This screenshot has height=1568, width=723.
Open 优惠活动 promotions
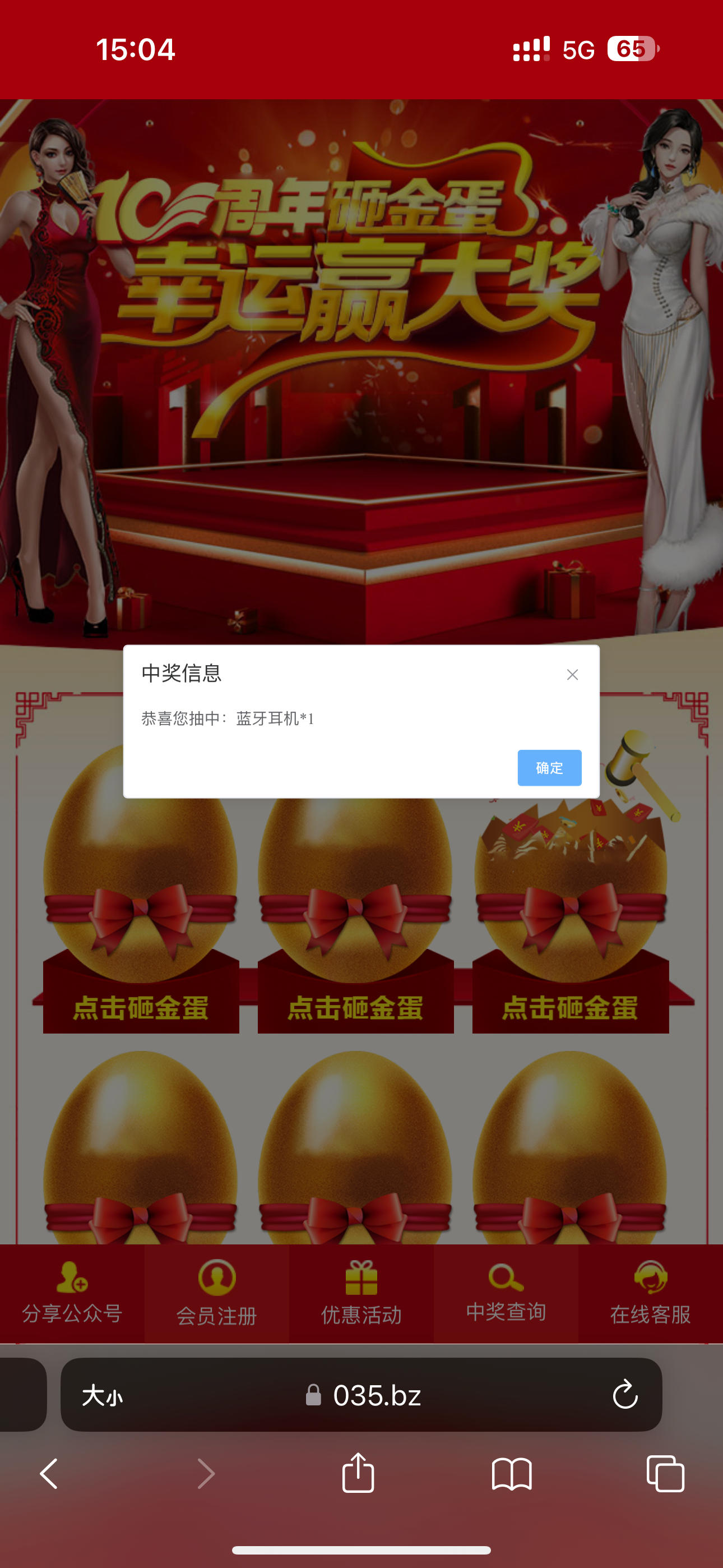tap(361, 1293)
